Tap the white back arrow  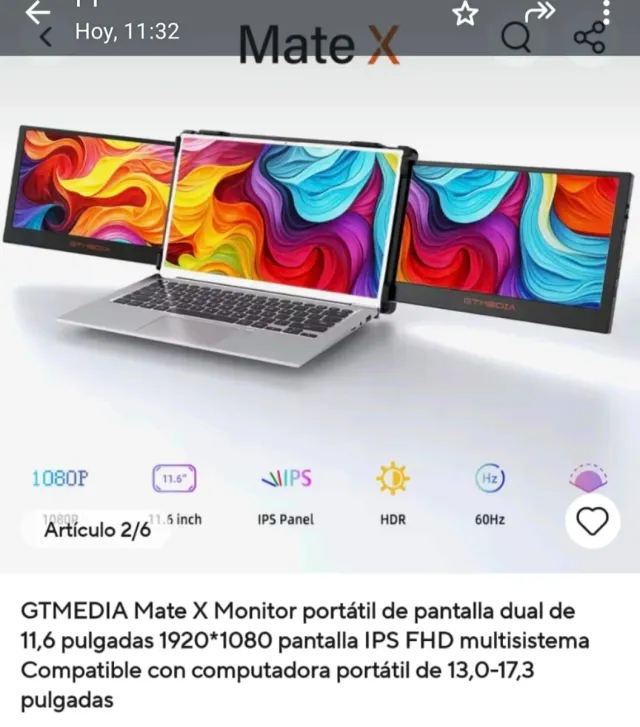click(x=37, y=11)
